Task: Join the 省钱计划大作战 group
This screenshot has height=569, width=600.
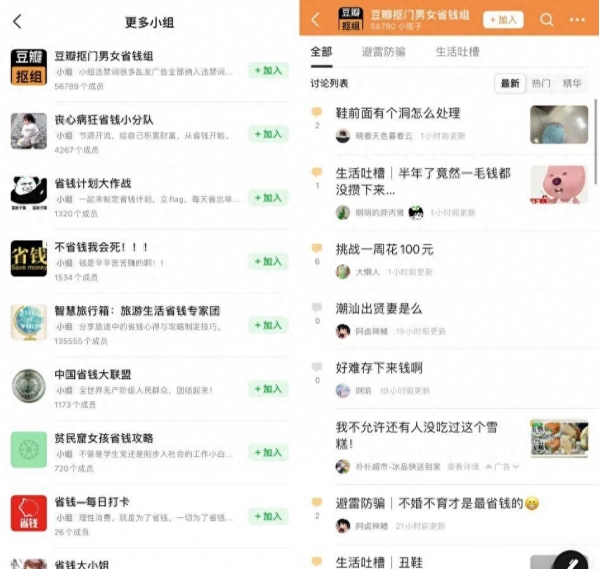Action: tap(267, 197)
